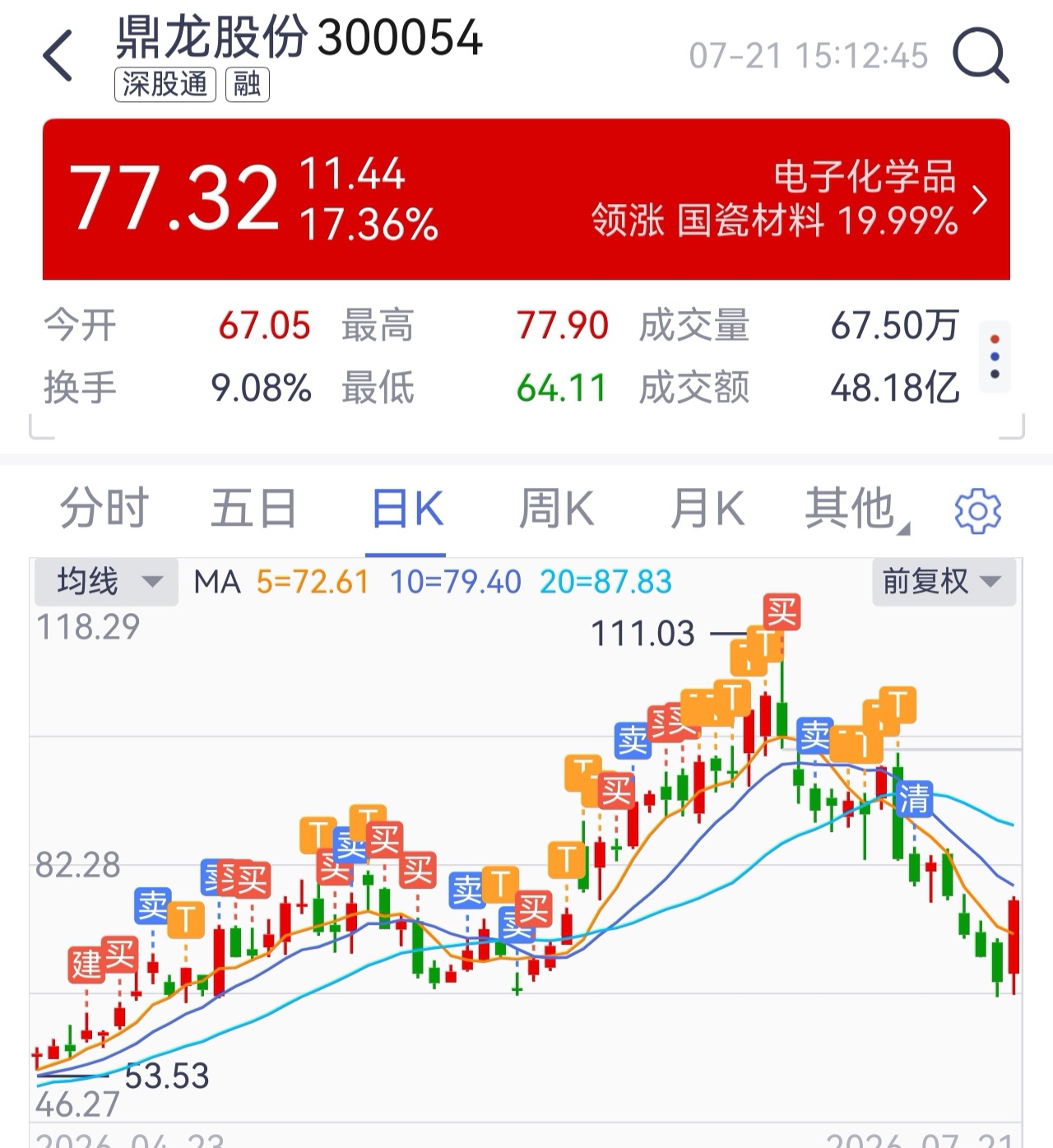Switch to the 分时 chart tab

pos(104,508)
